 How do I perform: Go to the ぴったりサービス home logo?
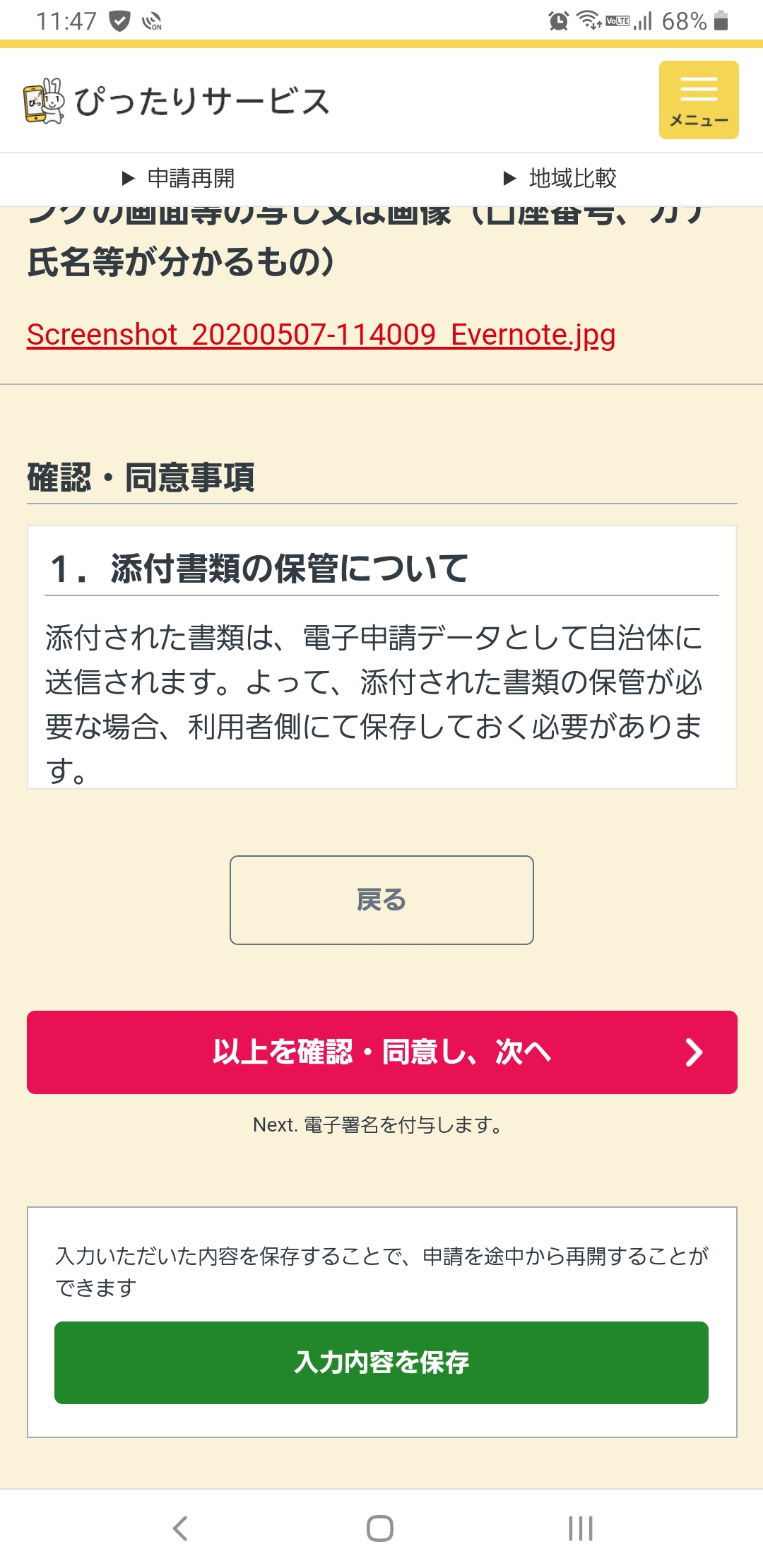[x=177, y=101]
